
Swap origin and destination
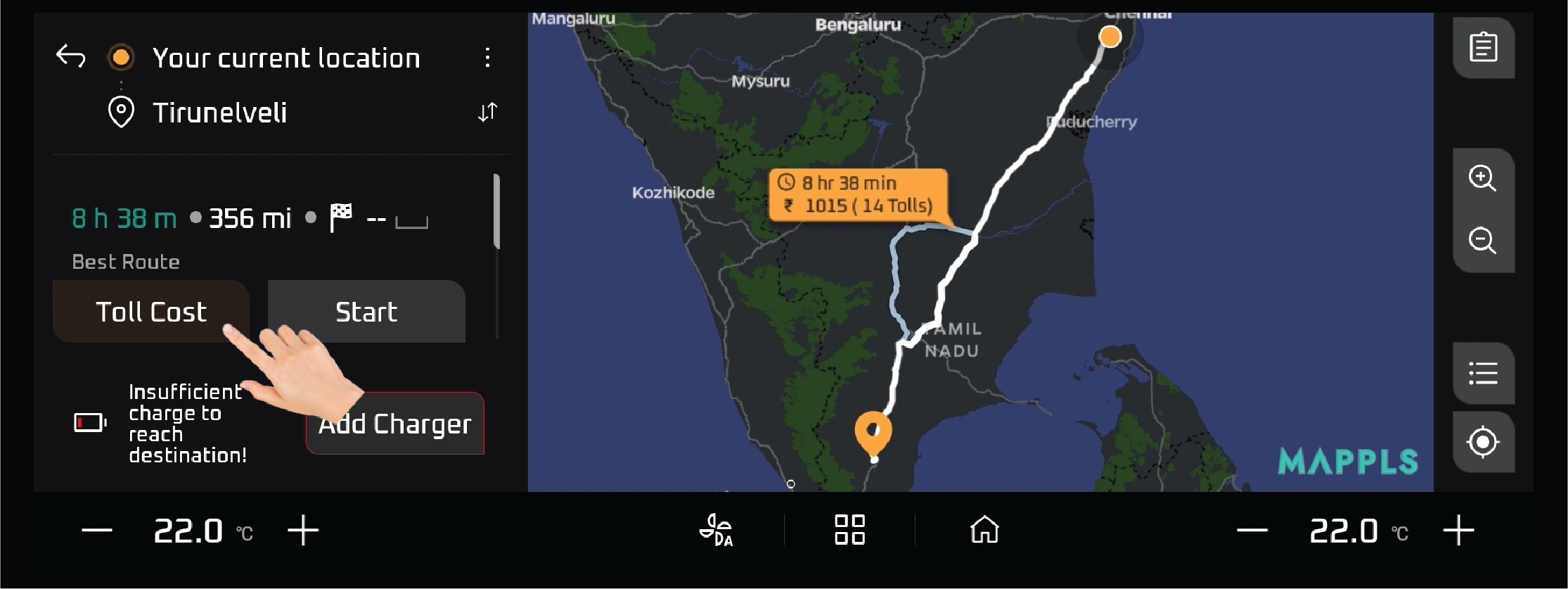pyautogui.click(x=487, y=112)
